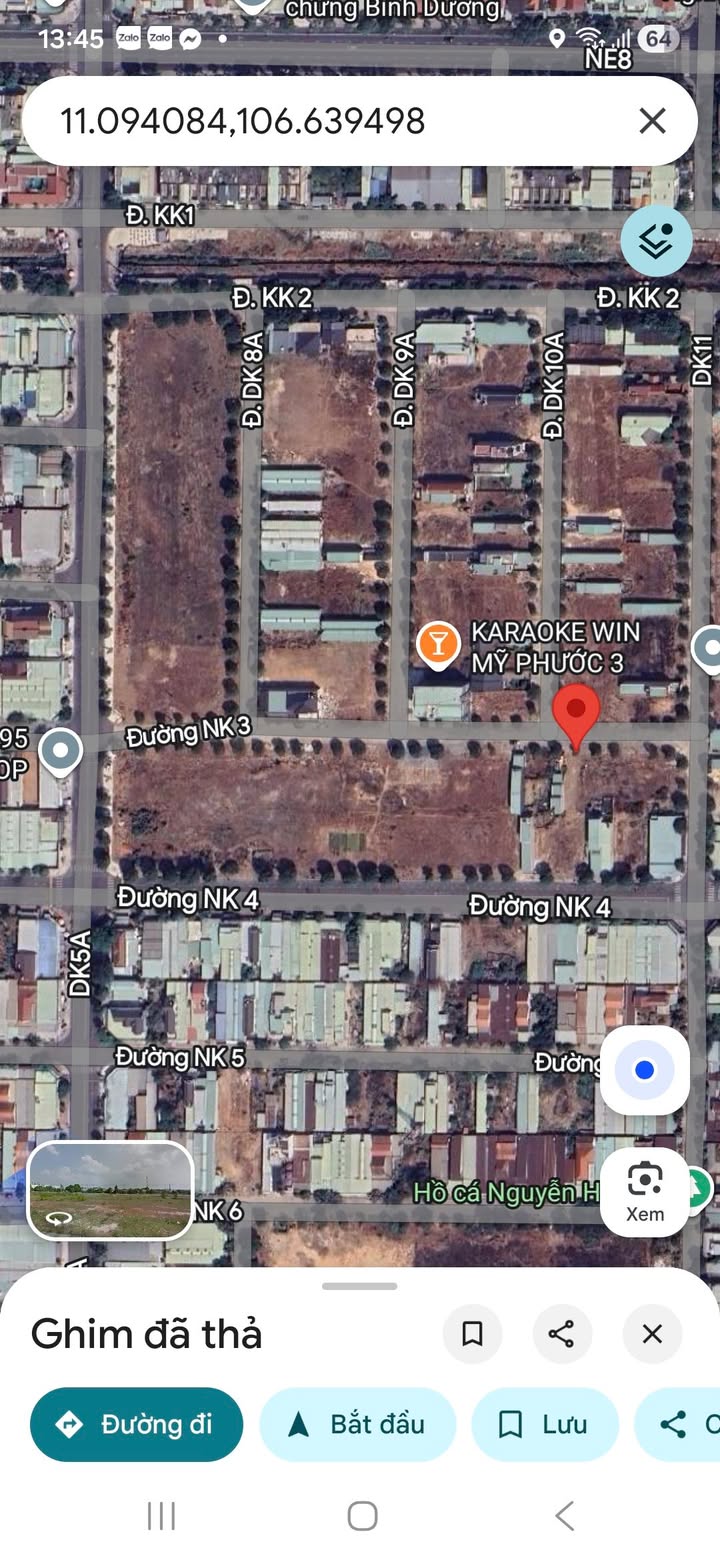Go back with the system back button

(x=565, y=1516)
